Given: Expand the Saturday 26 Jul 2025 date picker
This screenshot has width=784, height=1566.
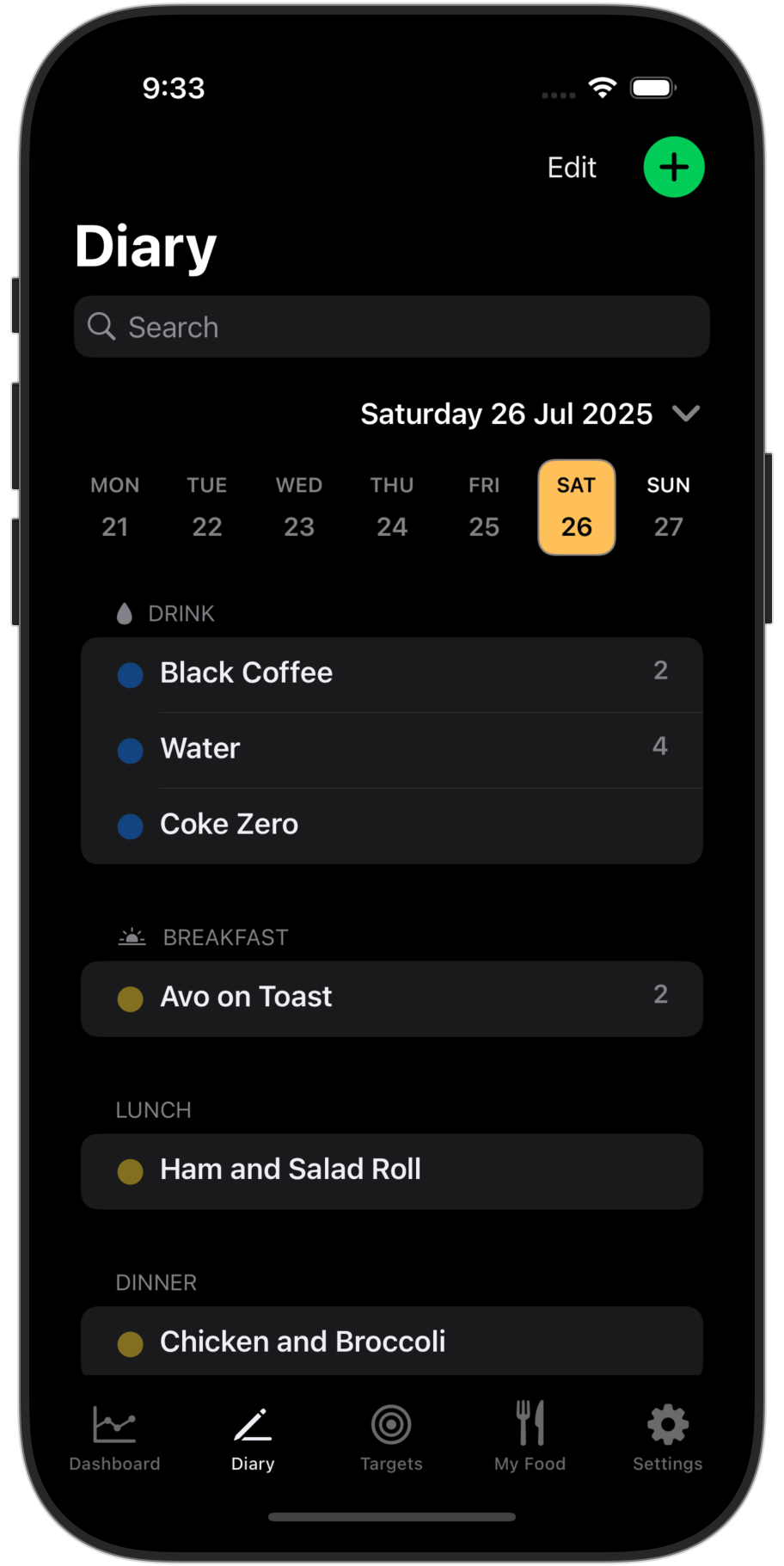Looking at the screenshot, I should 530,414.
